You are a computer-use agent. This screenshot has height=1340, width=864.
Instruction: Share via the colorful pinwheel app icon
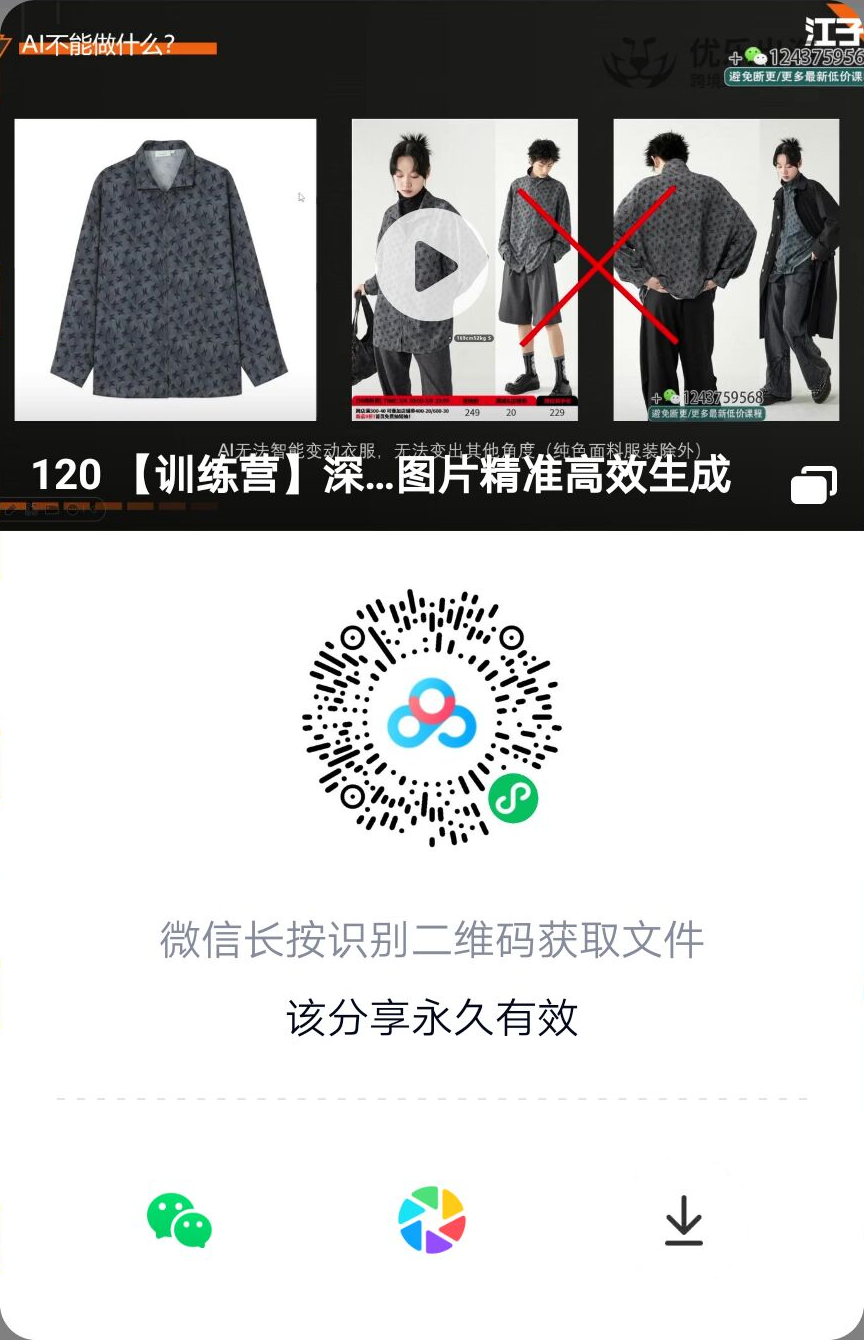tap(432, 1219)
